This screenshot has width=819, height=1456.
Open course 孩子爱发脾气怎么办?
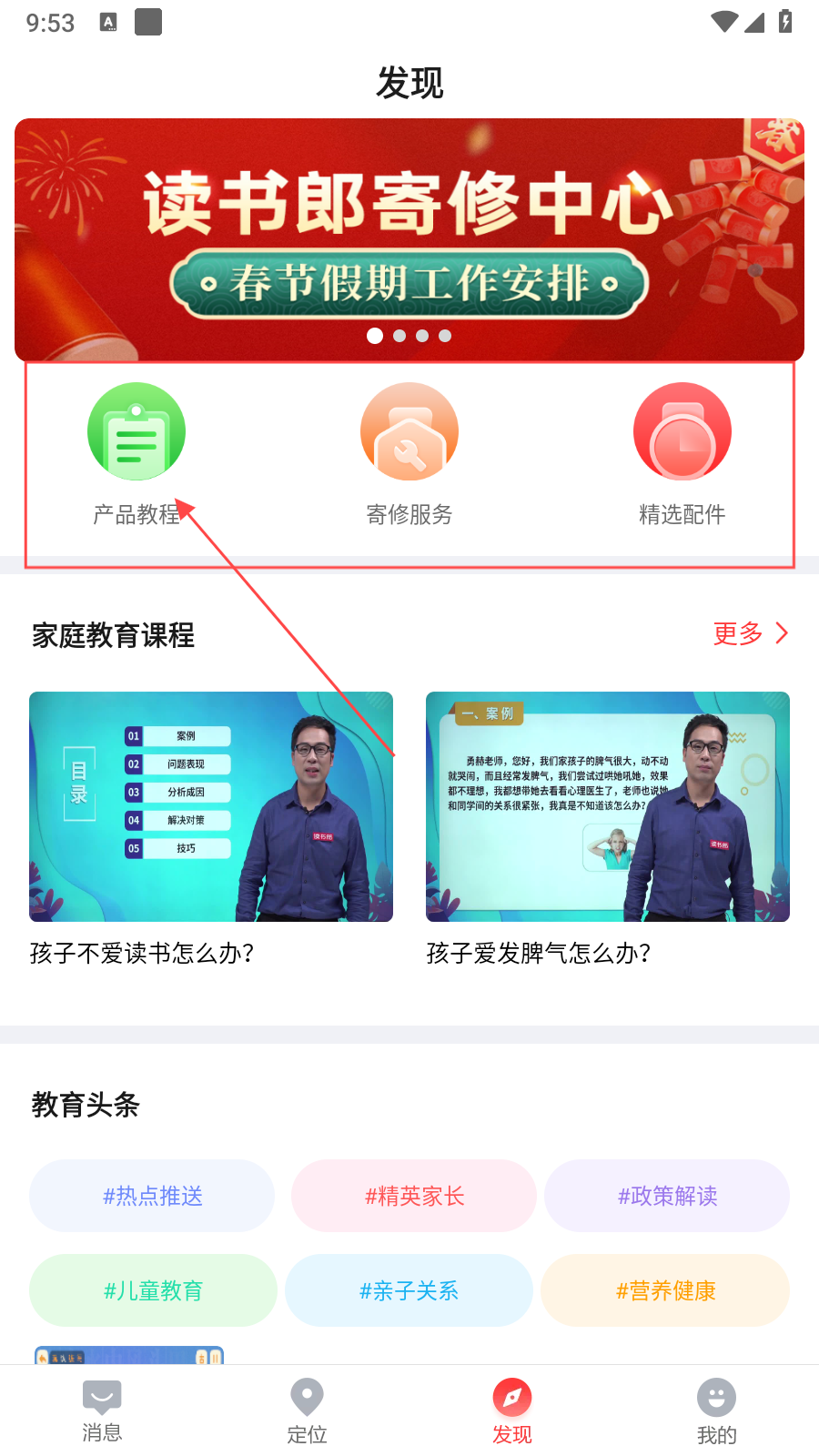(608, 807)
